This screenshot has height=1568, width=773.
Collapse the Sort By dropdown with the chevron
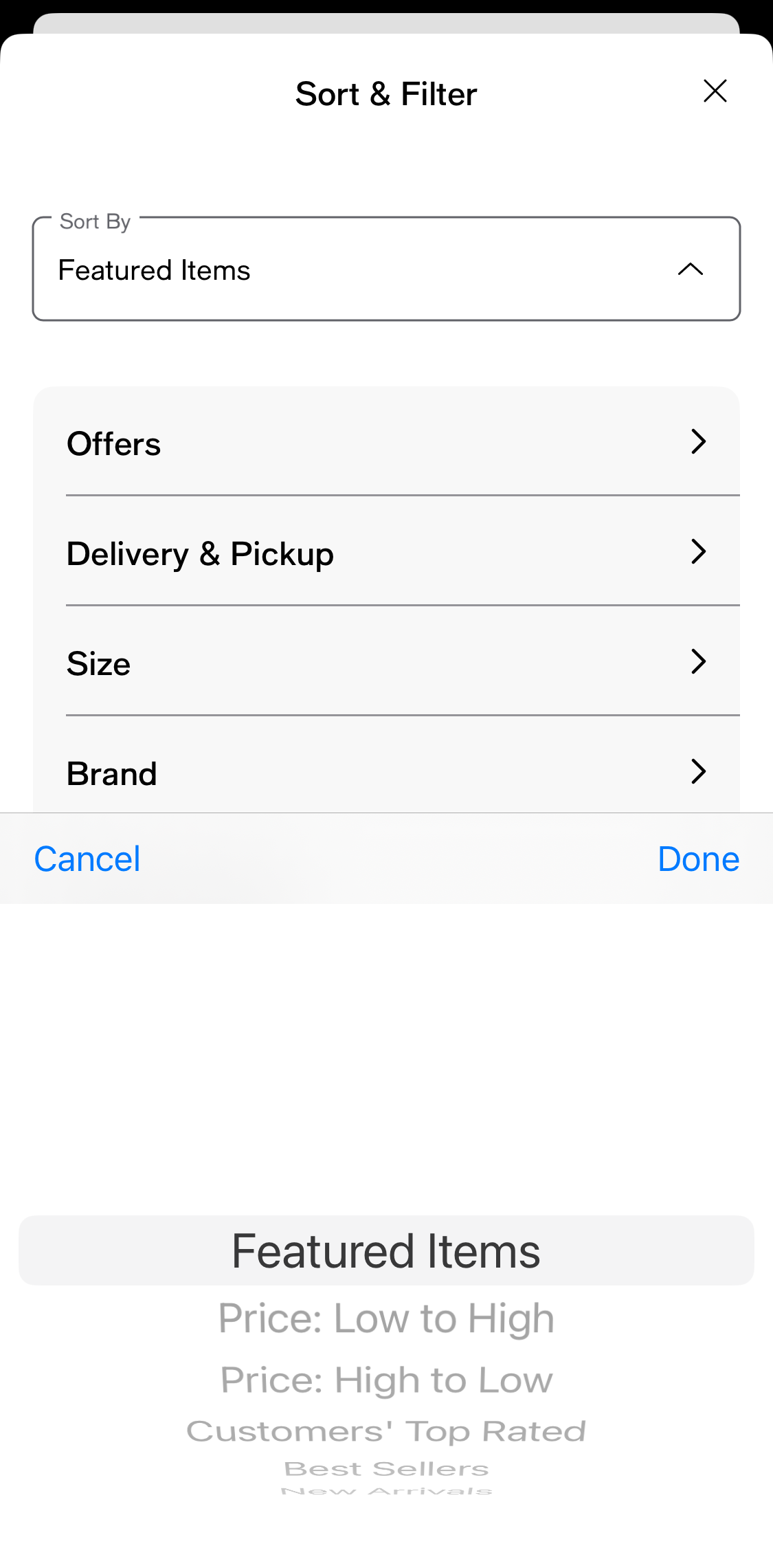[x=691, y=269]
